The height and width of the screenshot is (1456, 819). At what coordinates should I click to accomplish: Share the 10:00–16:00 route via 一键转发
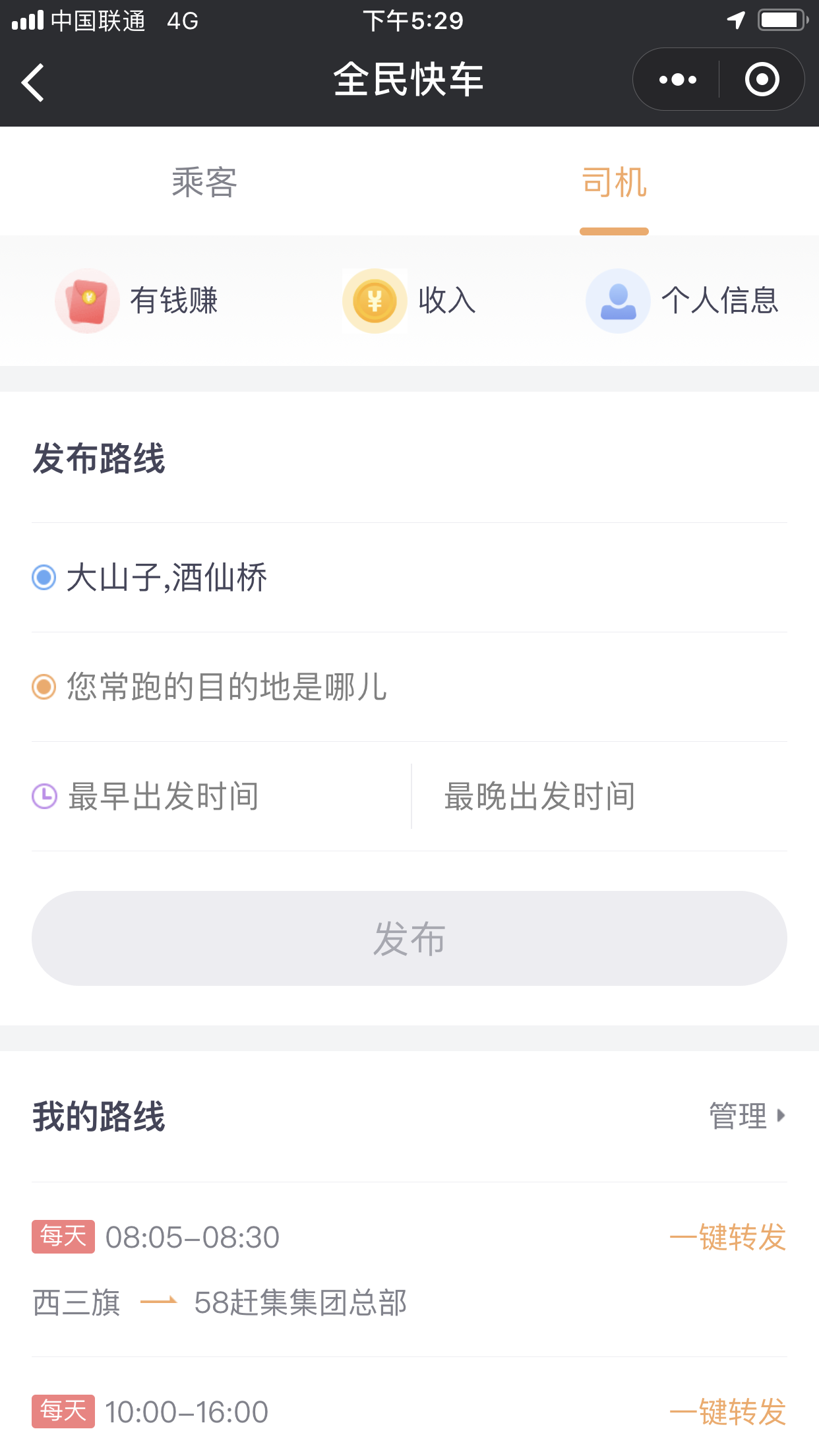(728, 1412)
